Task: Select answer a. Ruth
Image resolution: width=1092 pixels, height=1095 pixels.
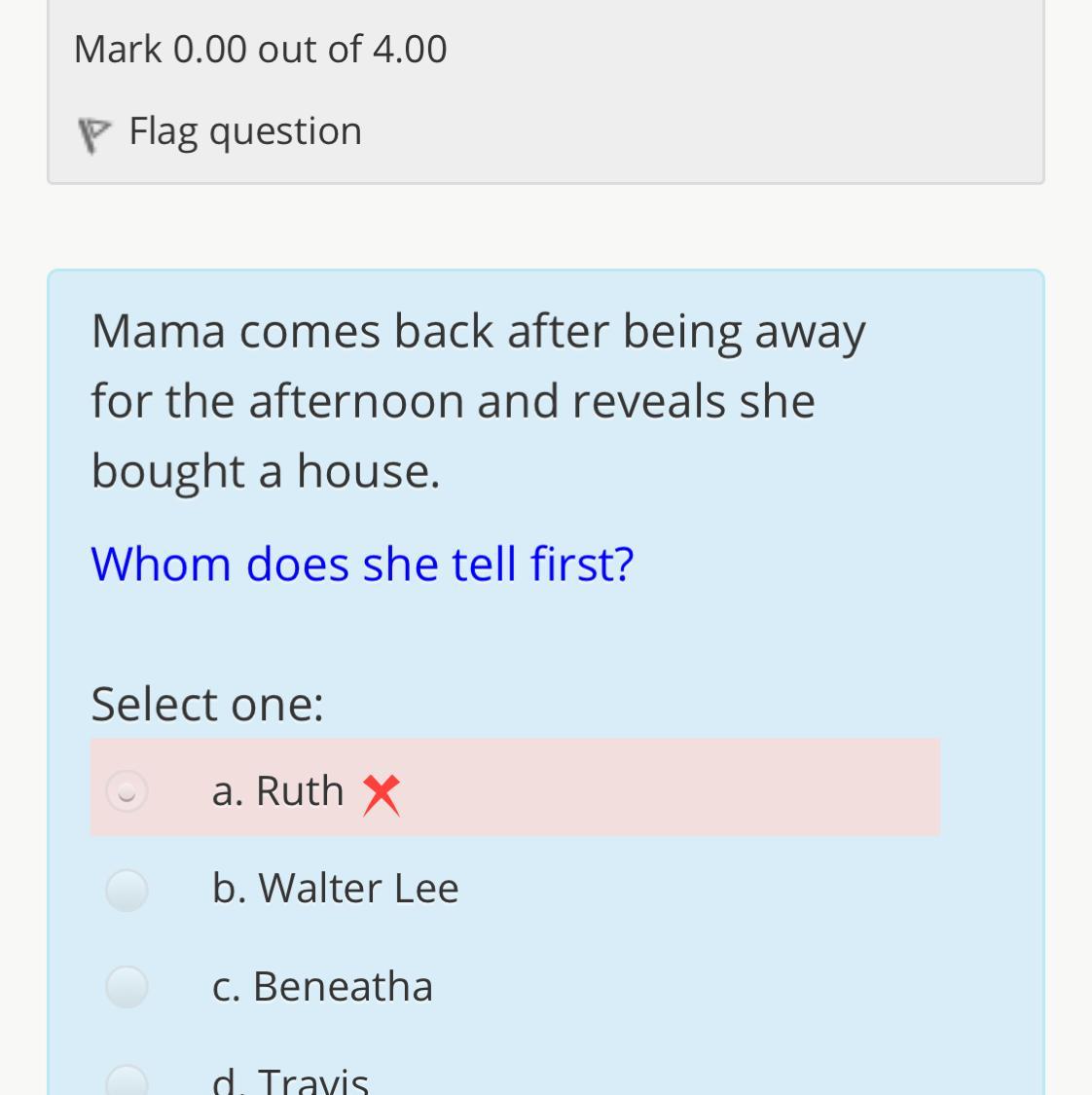Action: click(x=127, y=790)
